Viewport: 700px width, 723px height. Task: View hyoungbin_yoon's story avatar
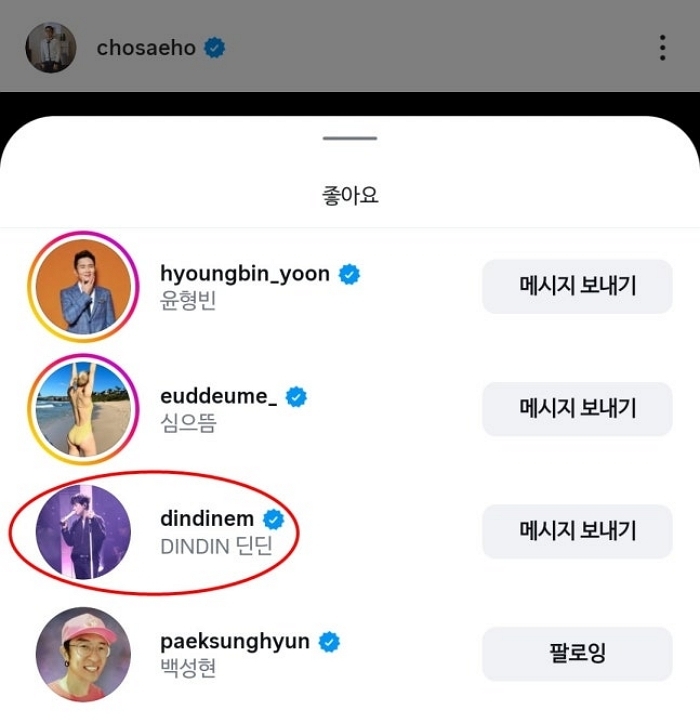point(83,286)
